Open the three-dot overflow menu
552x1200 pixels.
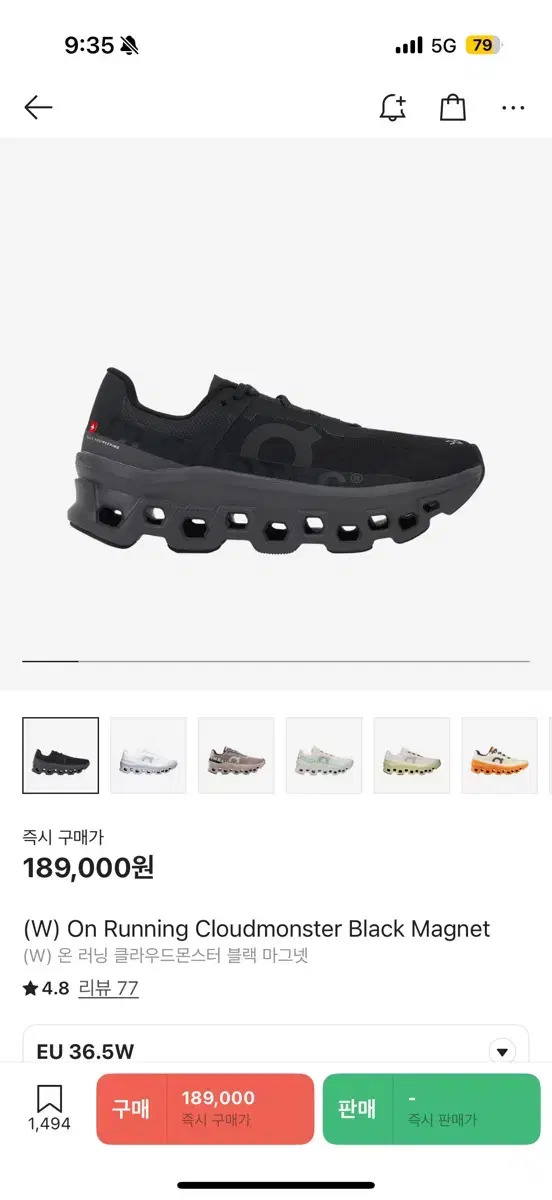pos(513,107)
